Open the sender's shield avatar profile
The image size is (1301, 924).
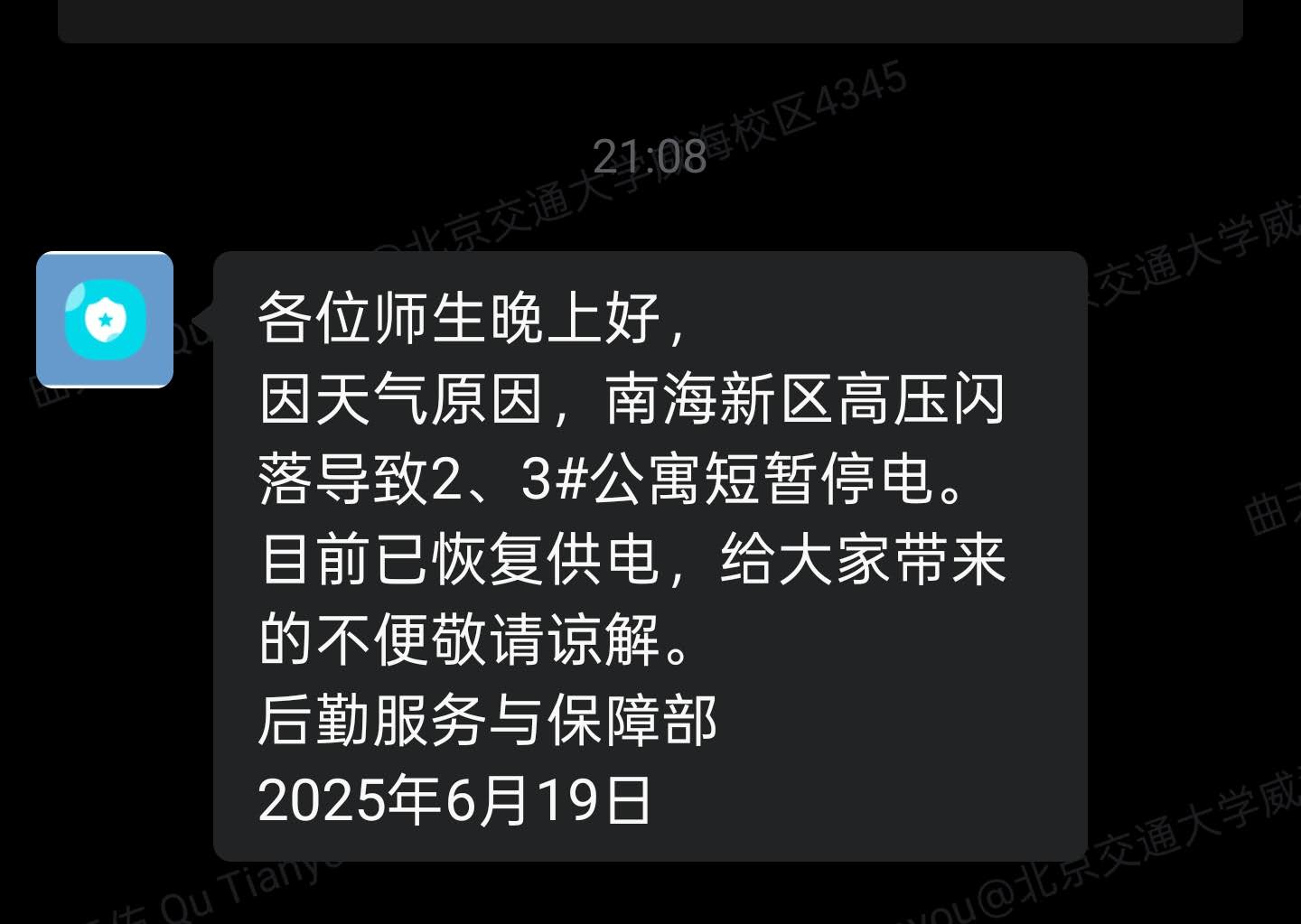coord(105,320)
